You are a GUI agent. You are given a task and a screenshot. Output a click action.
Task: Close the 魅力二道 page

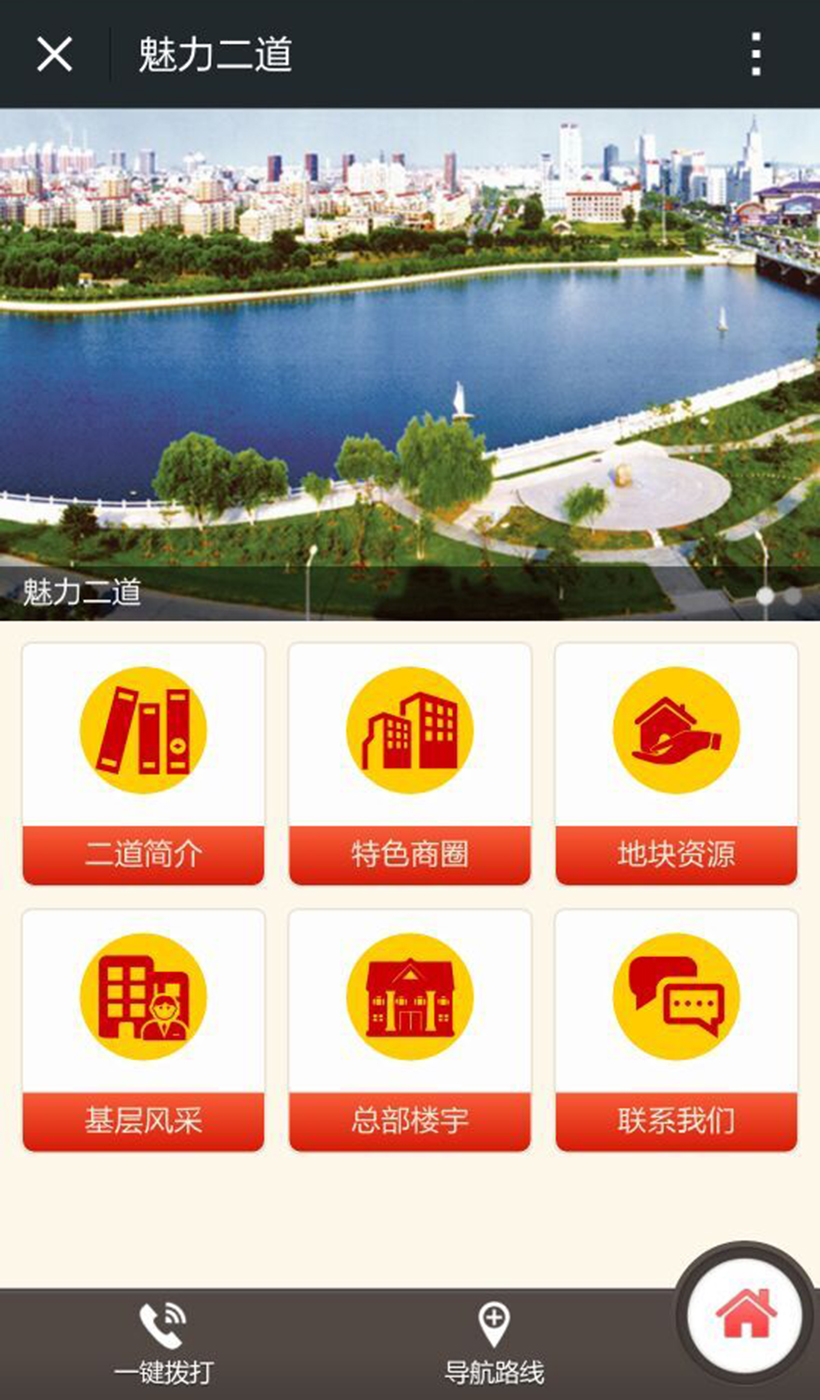[x=54, y=54]
